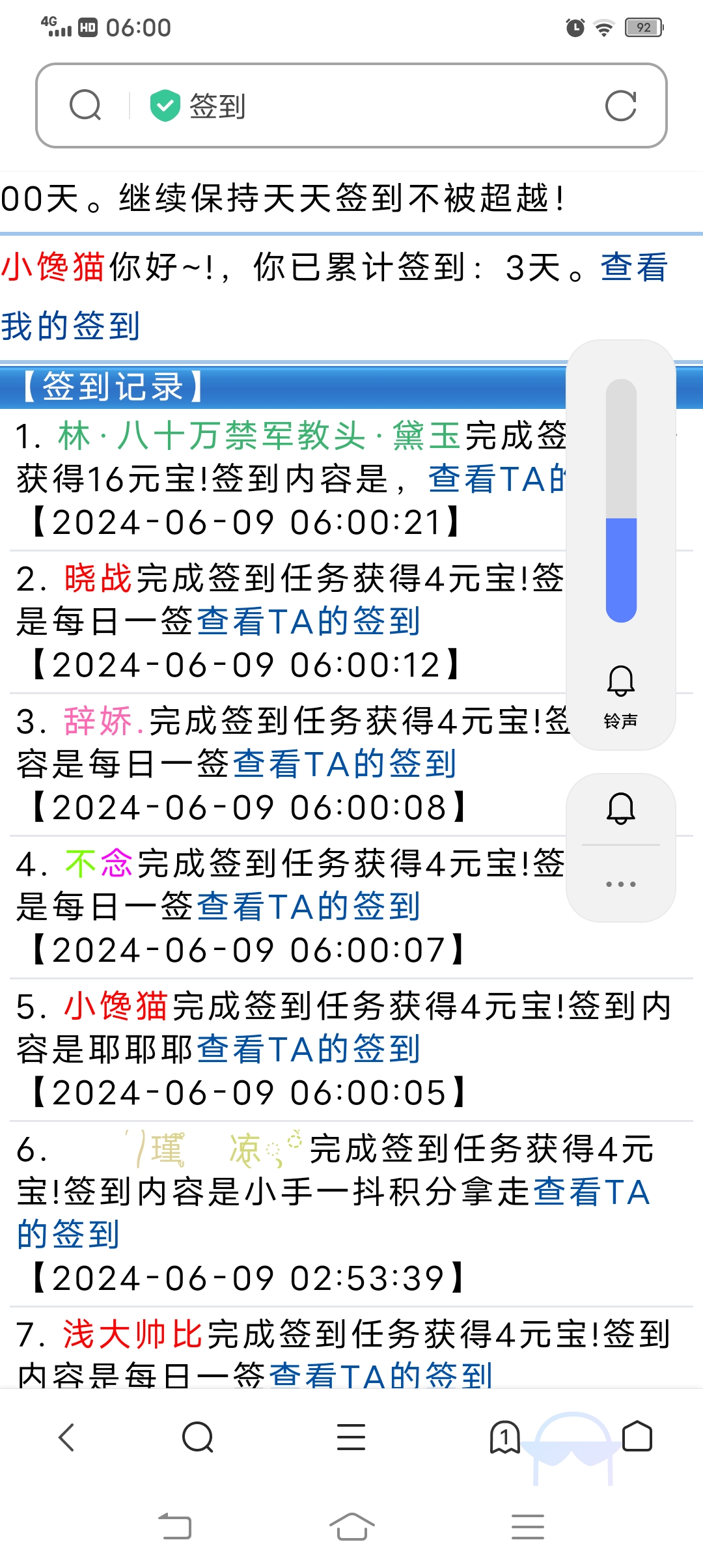Viewport: 703px width, 1568px height.
Task: Adjust the ringtone volume slider
Action: [621, 501]
